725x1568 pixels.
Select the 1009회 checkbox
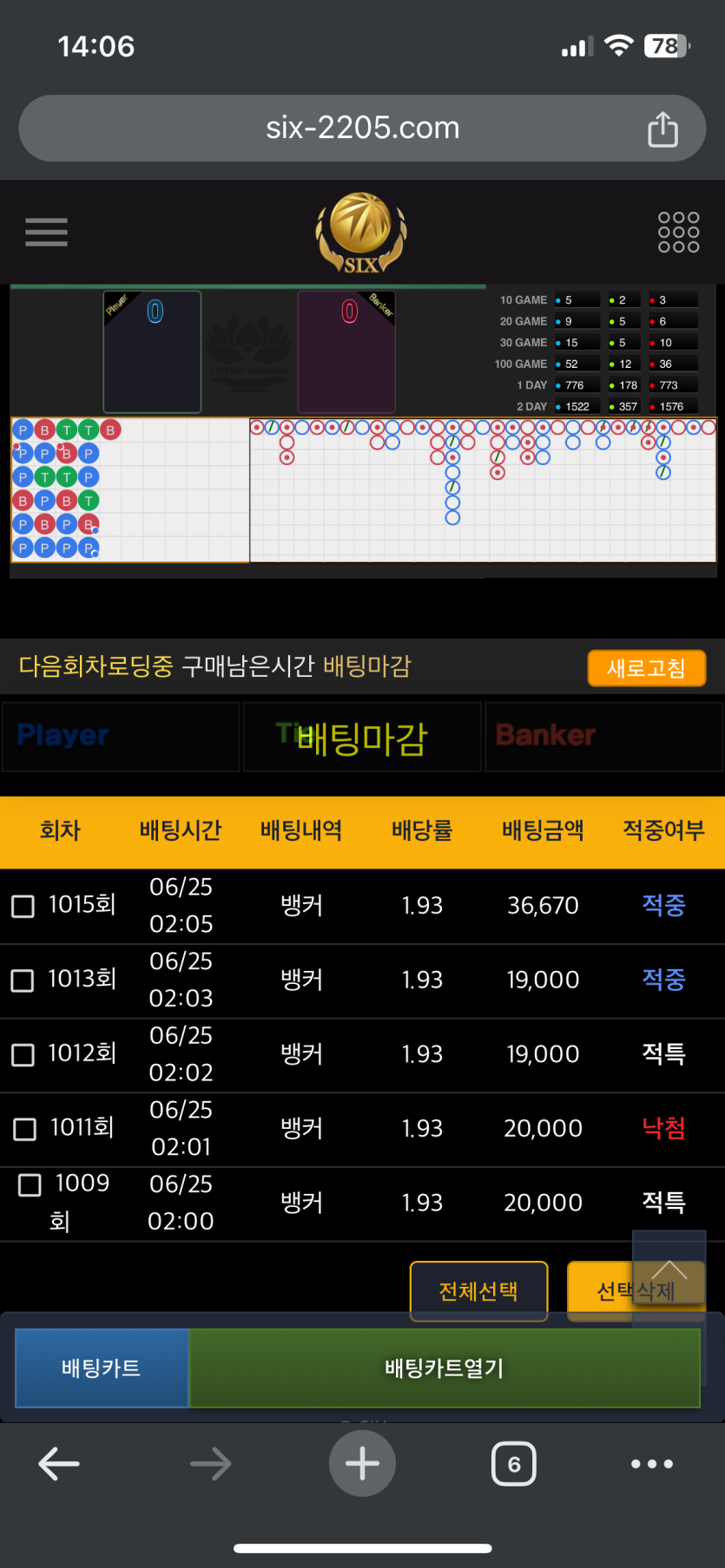point(30,1185)
